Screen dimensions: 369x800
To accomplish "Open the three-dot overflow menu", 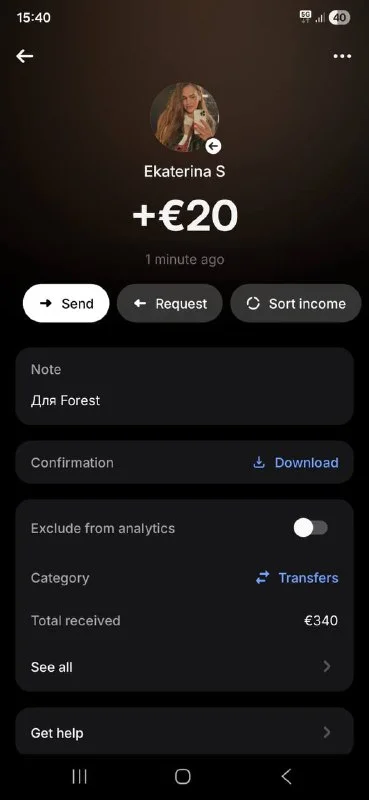I will point(342,56).
